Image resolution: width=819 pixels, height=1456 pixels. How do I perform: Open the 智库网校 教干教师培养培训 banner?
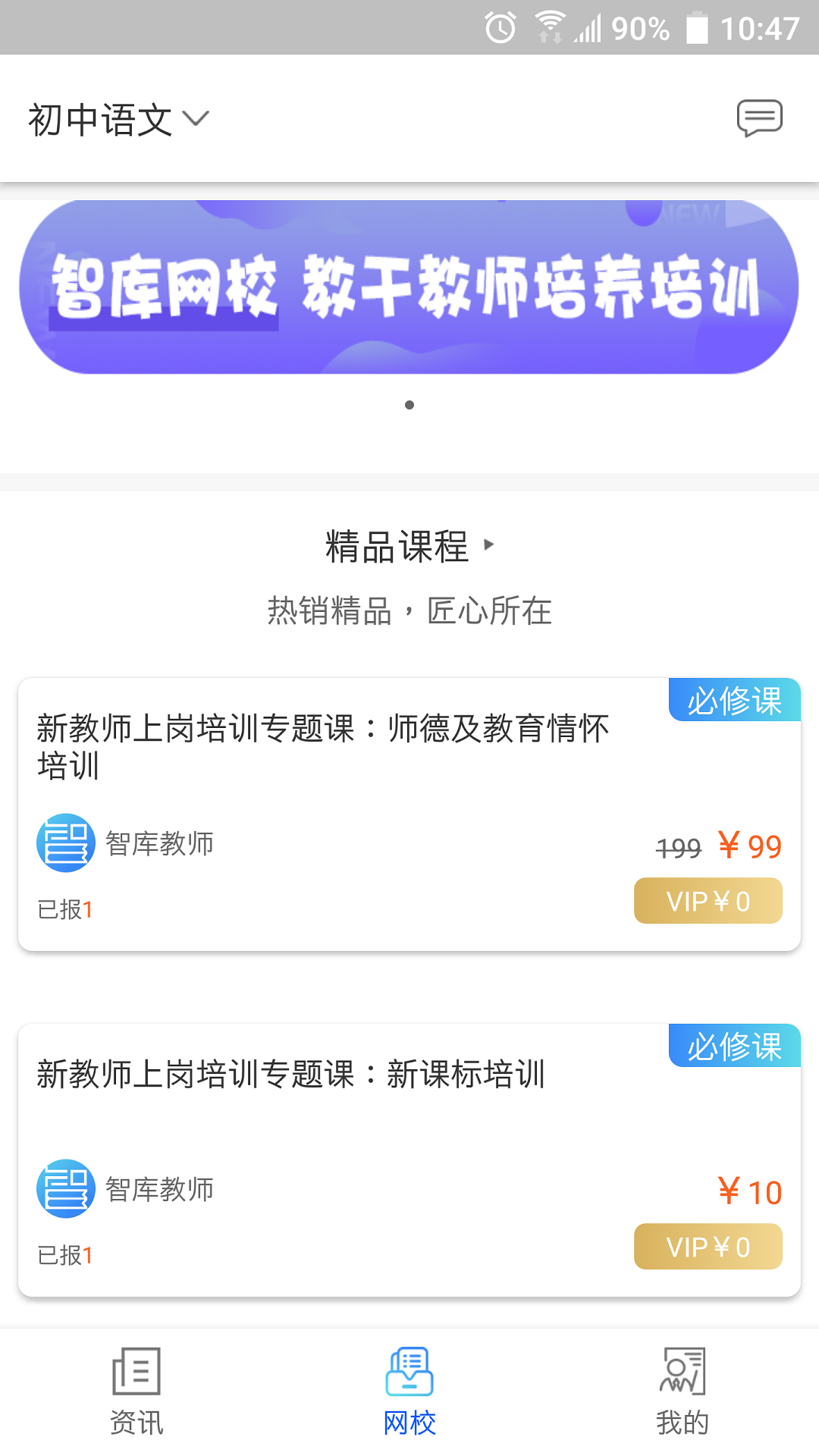point(409,287)
